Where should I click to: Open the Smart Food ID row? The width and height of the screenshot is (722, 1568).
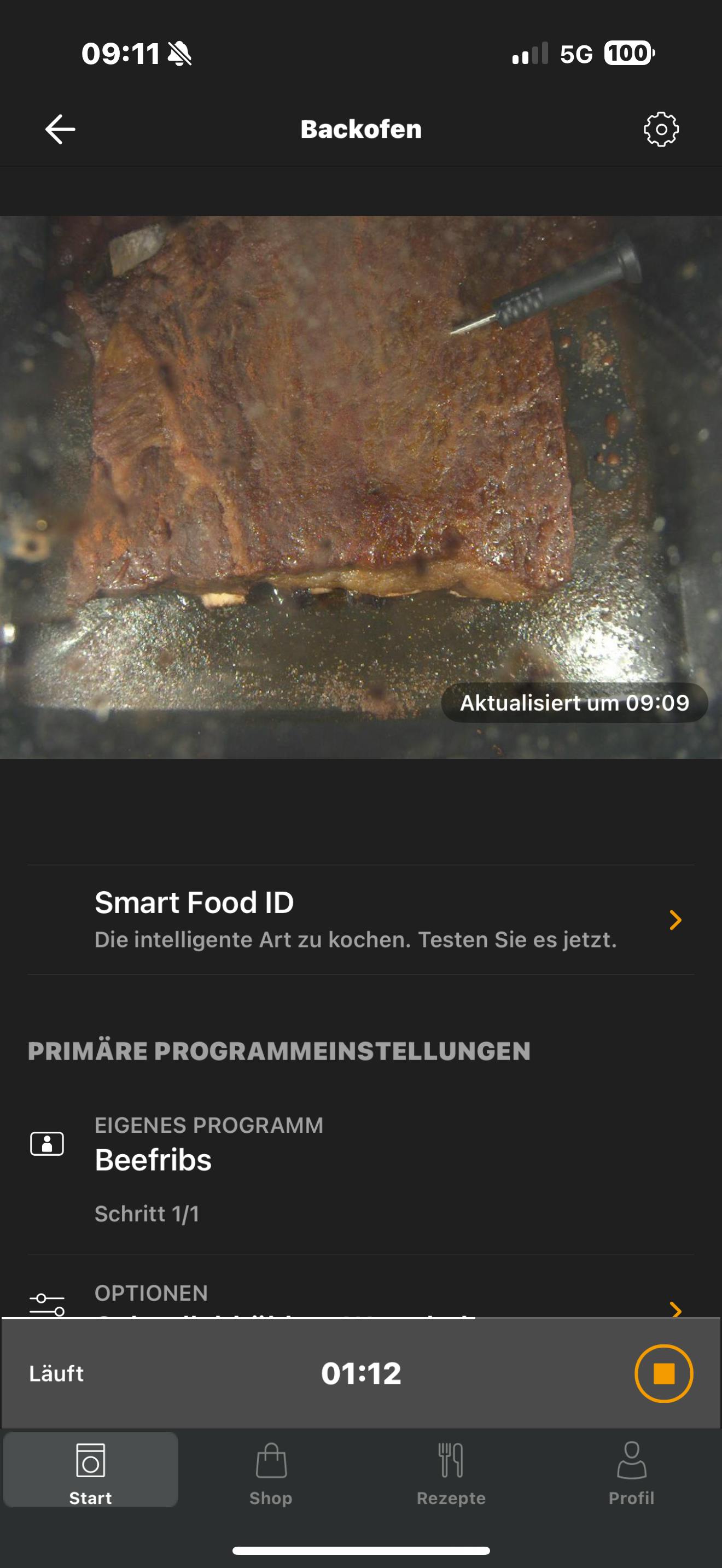point(360,919)
